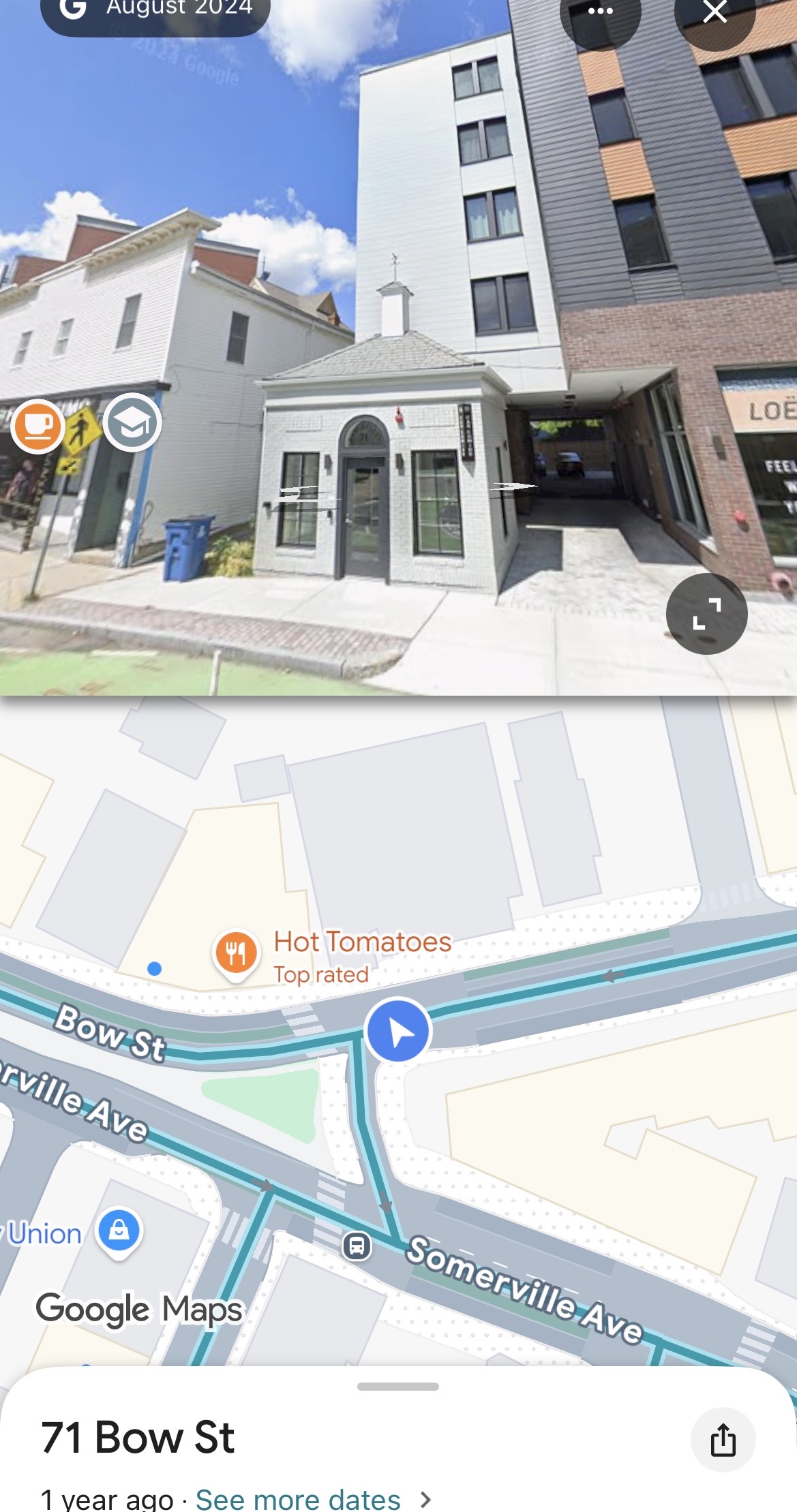Select the bus stop icon on map
This screenshot has height=1512, width=797.
[x=357, y=1246]
